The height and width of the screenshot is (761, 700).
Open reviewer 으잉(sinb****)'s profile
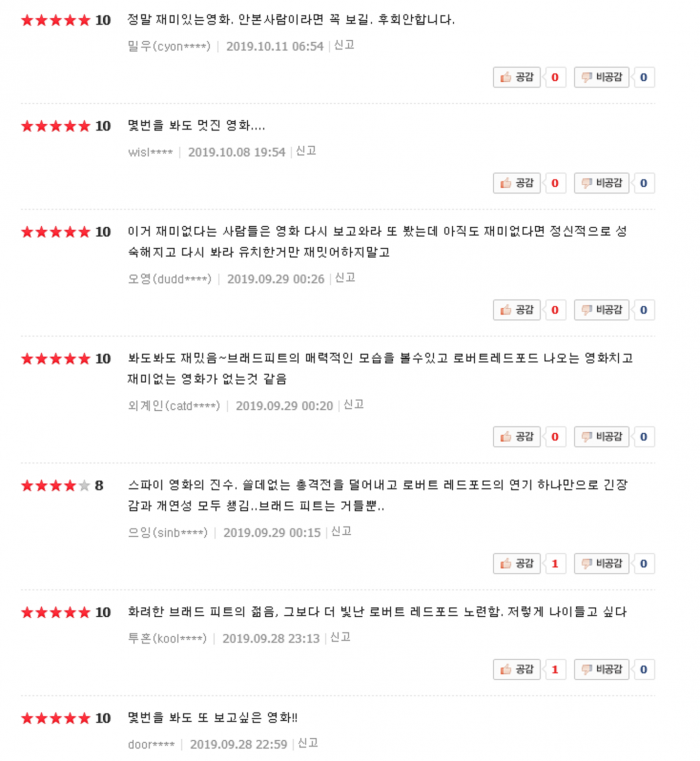168,532
